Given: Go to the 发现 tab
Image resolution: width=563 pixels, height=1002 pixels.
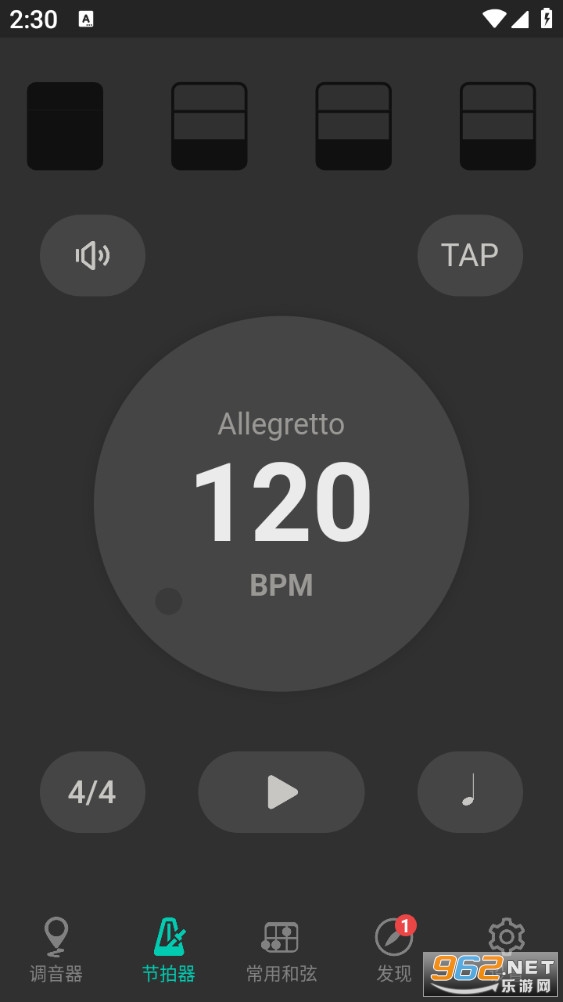Looking at the screenshot, I should (x=394, y=950).
